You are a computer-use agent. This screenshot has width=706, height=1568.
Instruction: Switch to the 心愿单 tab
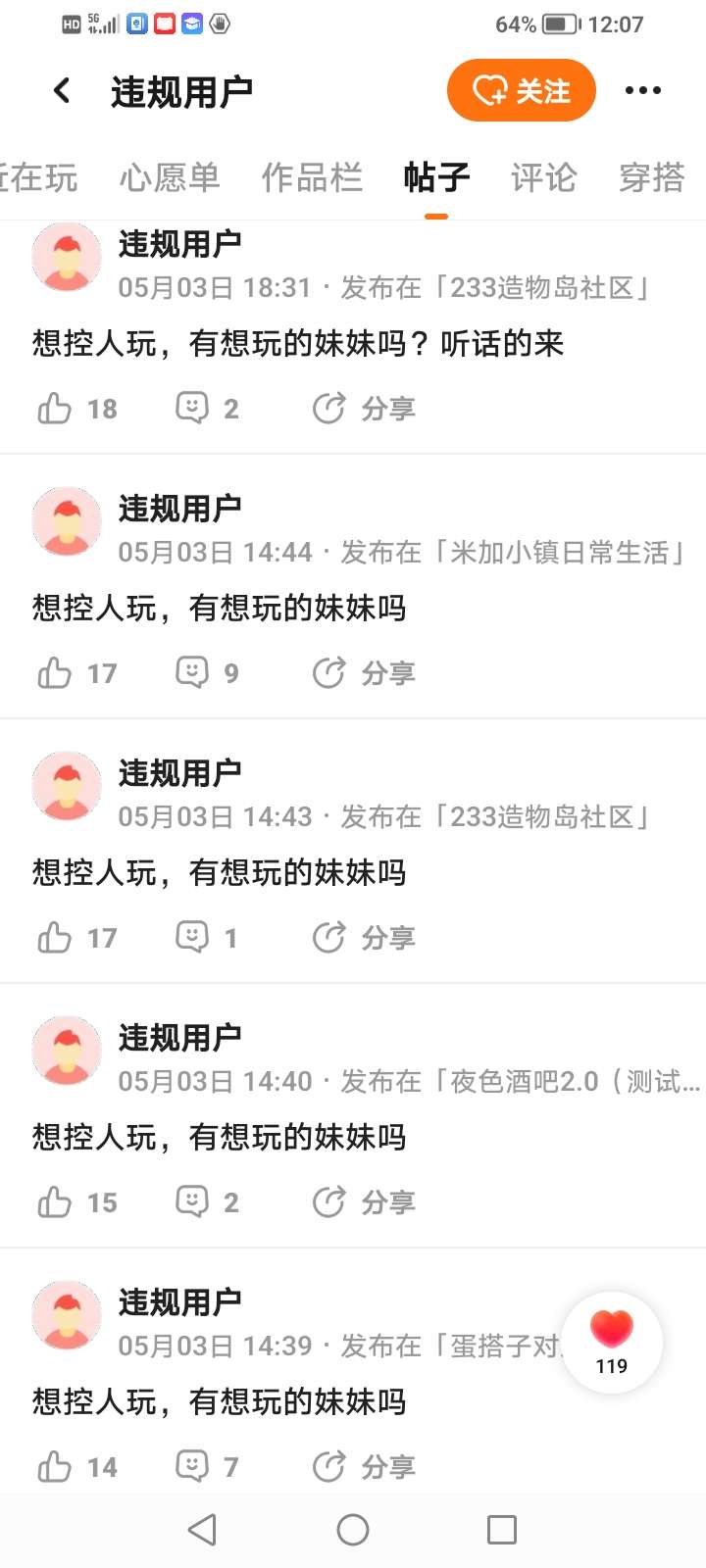coord(170,178)
